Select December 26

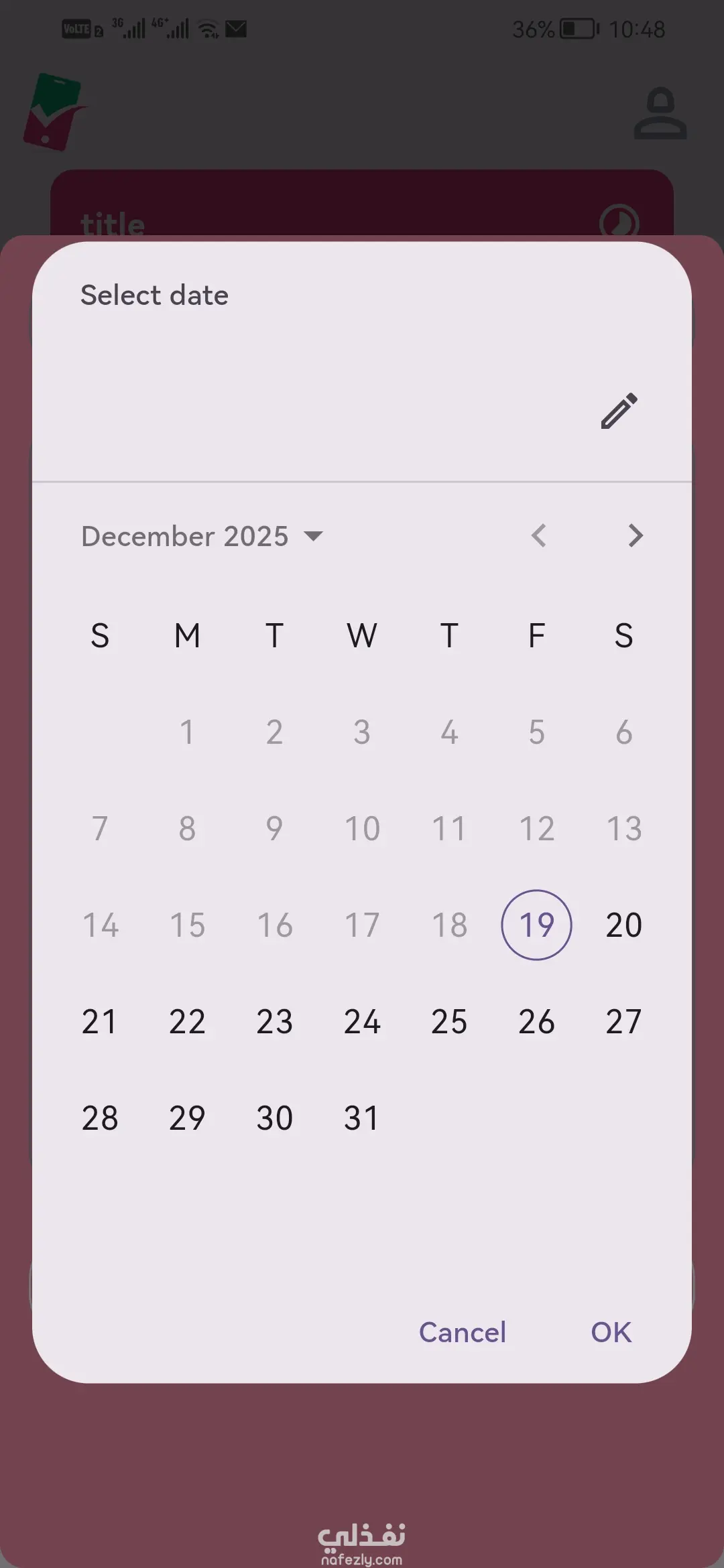point(536,1021)
